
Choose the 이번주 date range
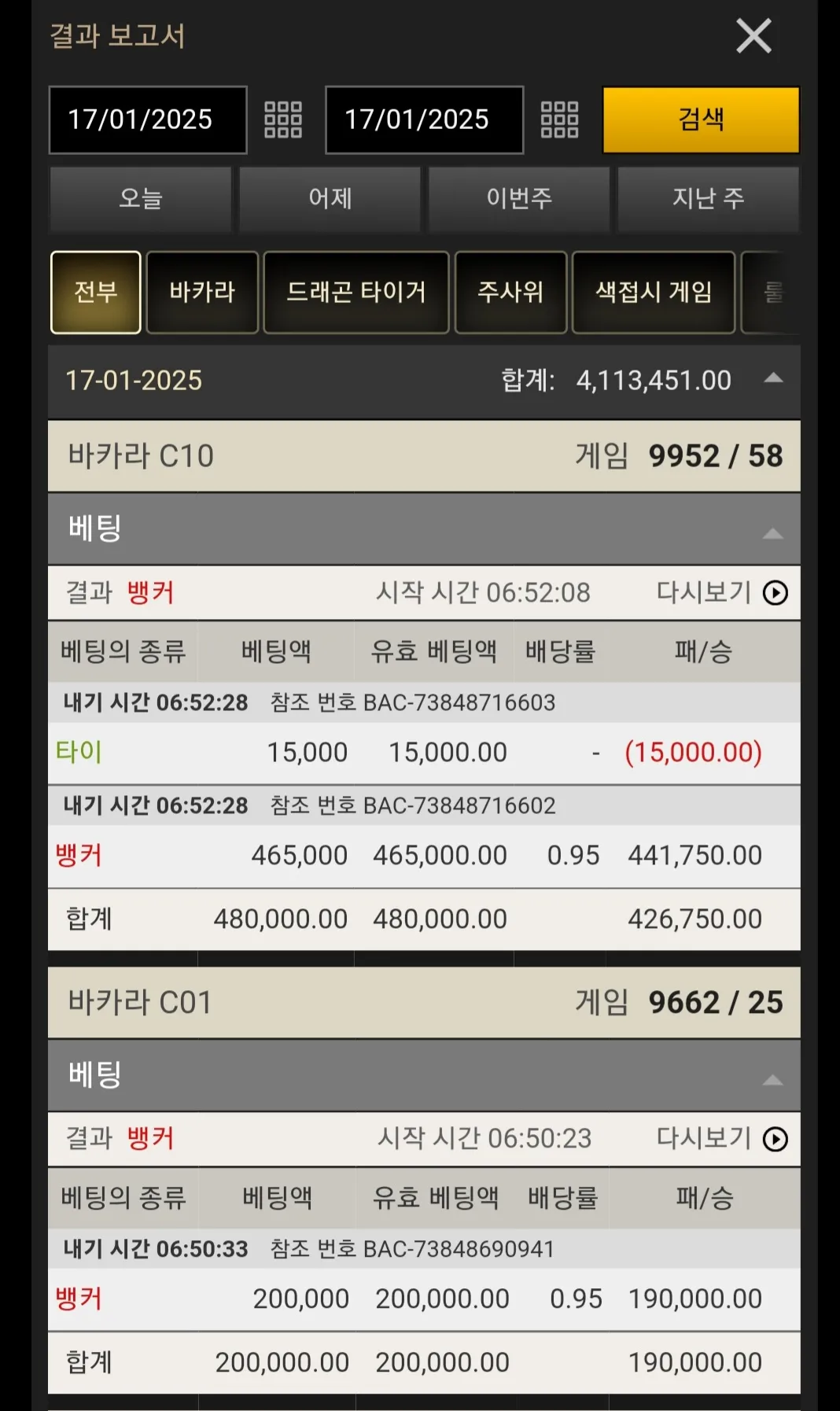click(x=519, y=198)
